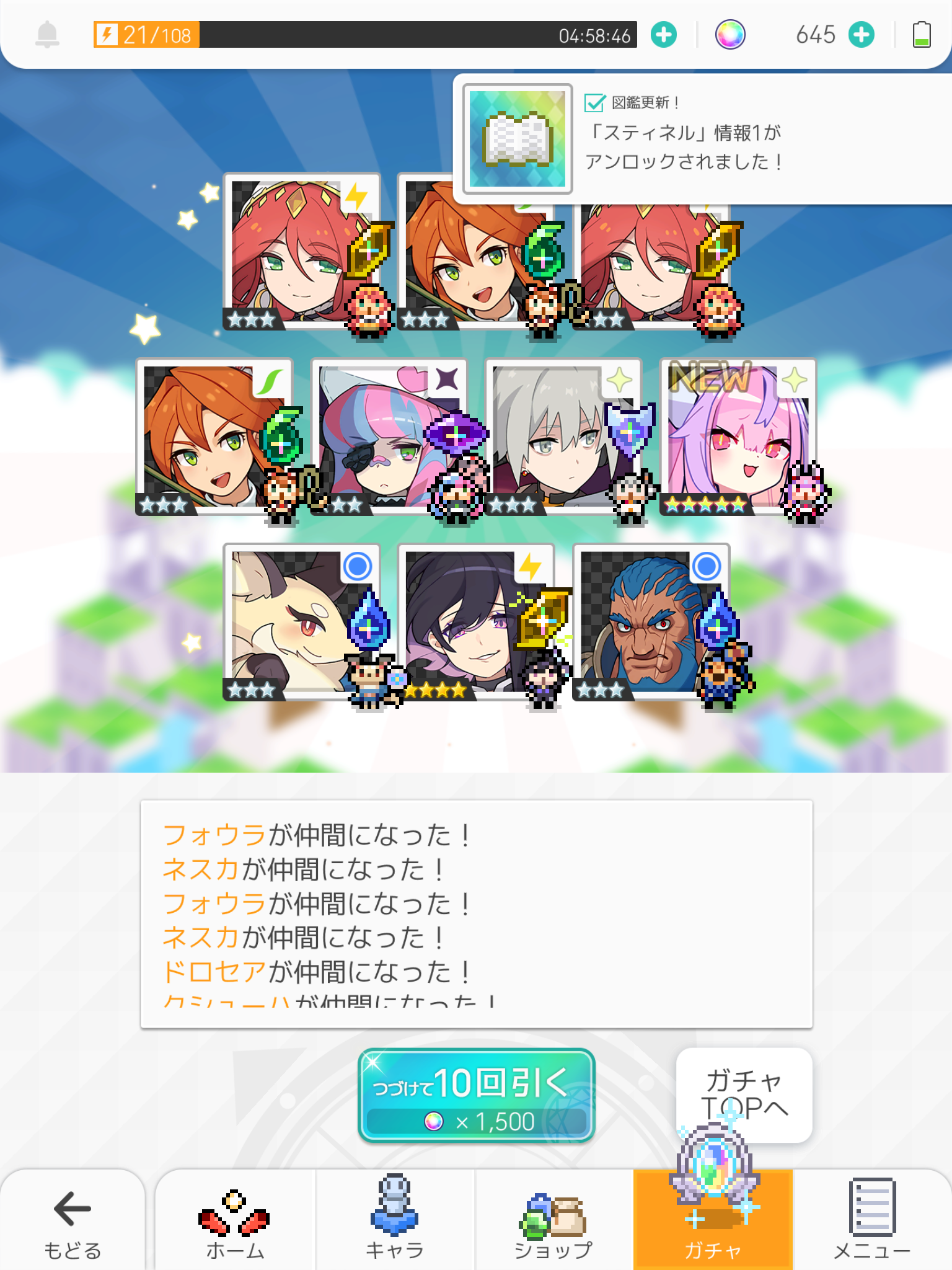Switch to the ショップ tab
The image size is (952, 1270).
(553, 1222)
